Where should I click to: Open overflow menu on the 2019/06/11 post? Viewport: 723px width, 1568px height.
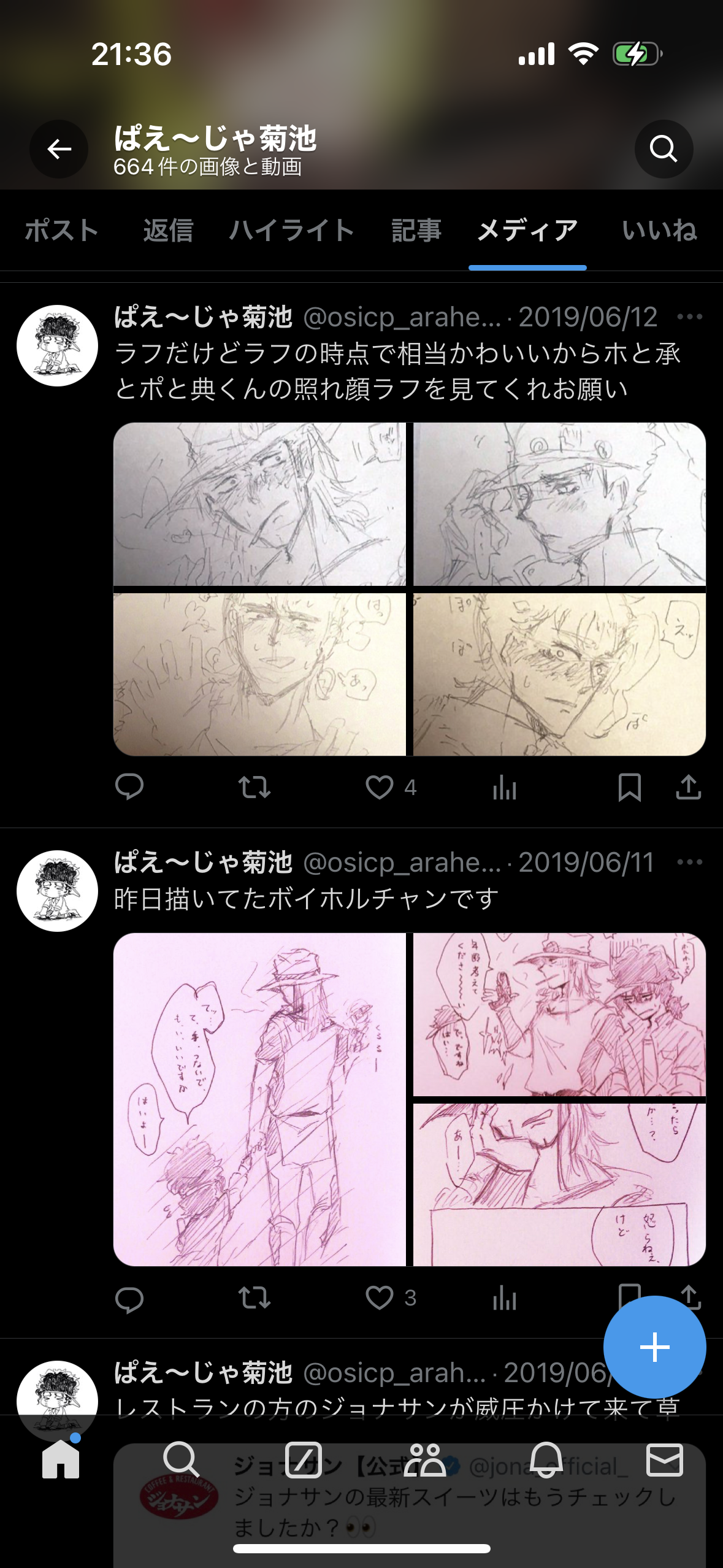click(689, 862)
